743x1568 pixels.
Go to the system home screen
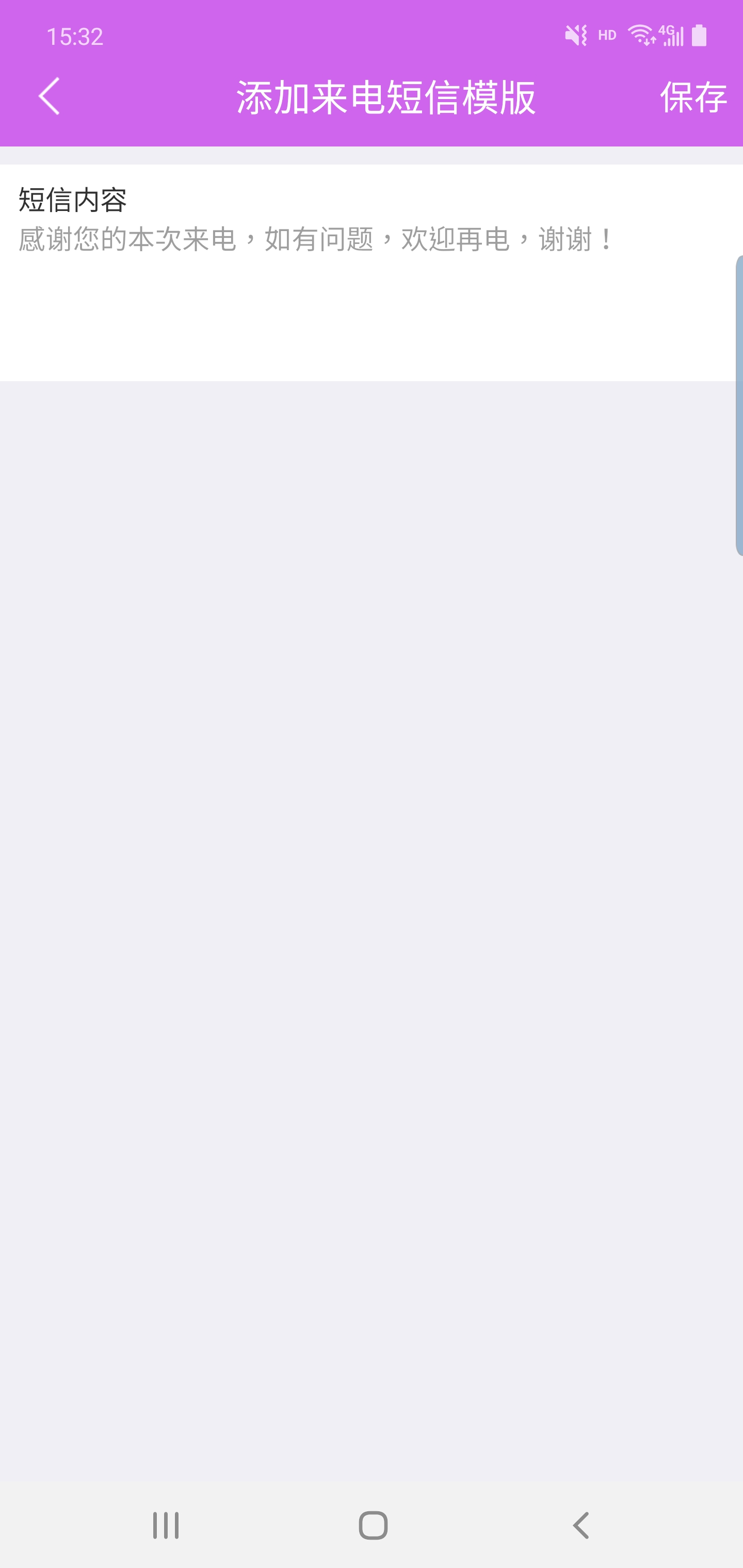pyautogui.click(x=373, y=1525)
